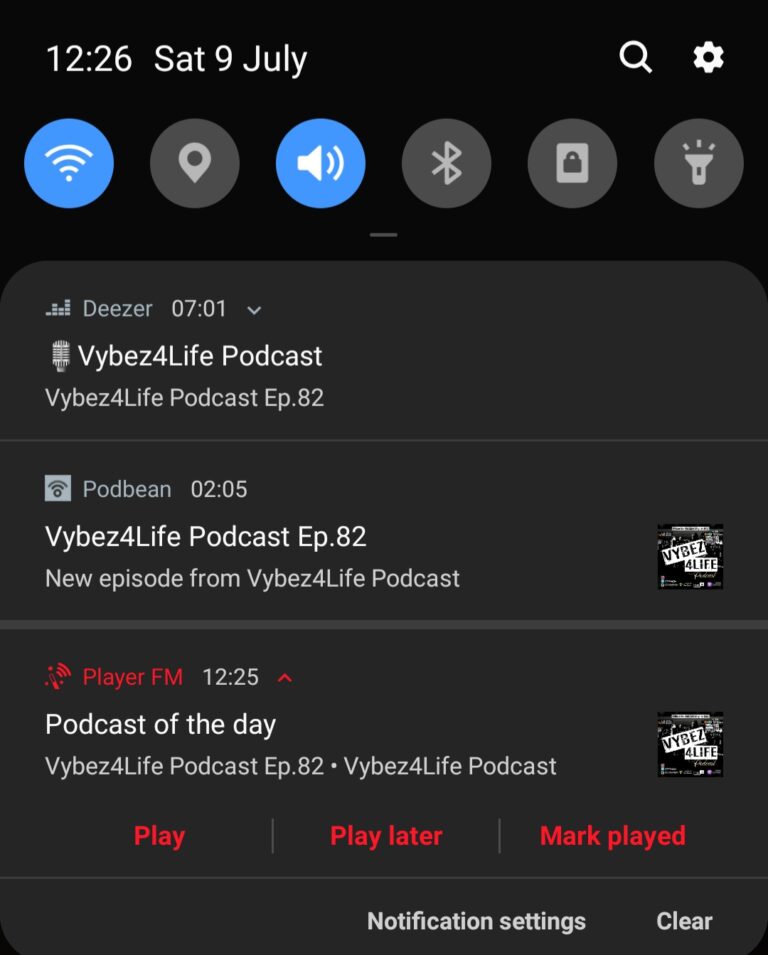Viewport: 768px width, 955px height.
Task: Tap the screen lock quick settings icon
Action: [573, 163]
